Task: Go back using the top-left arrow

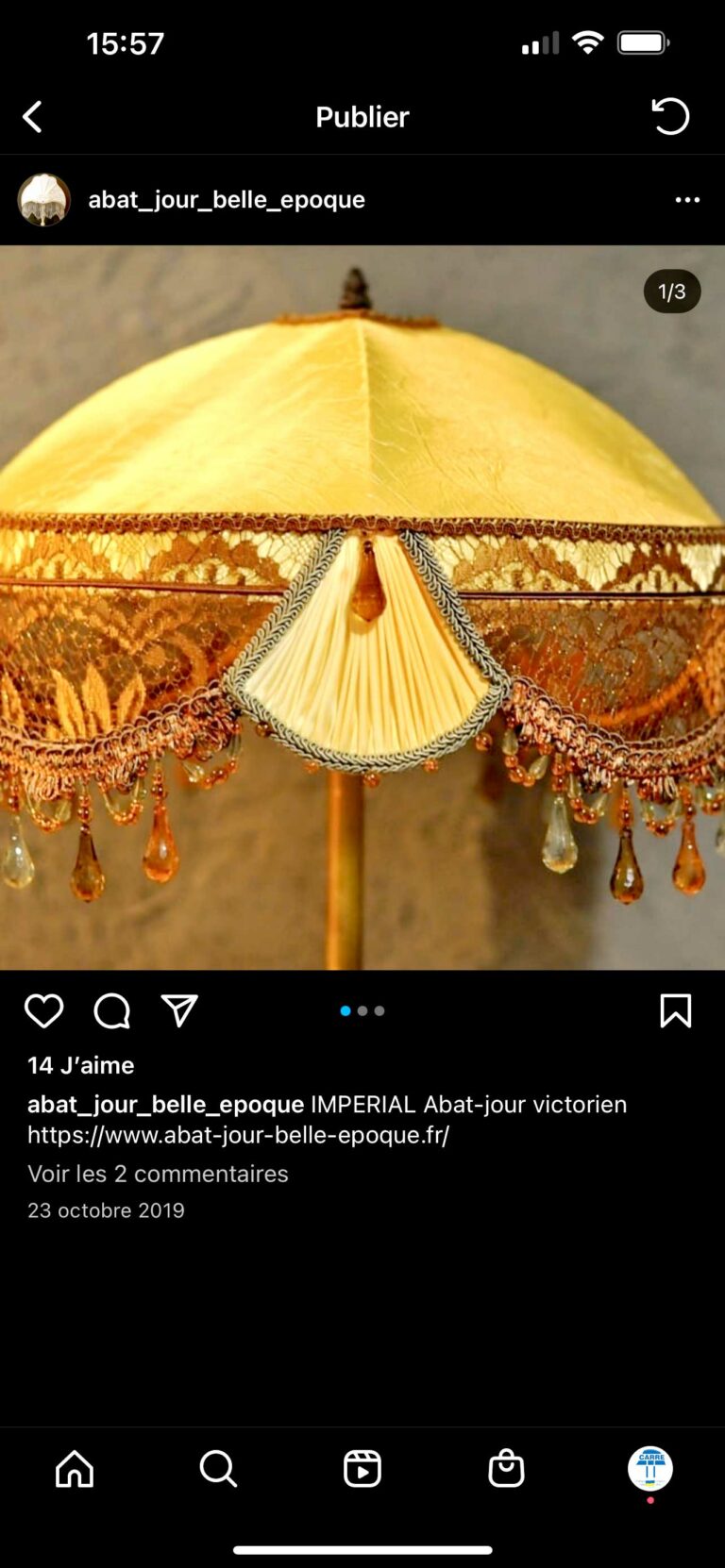Action: coord(32,117)
